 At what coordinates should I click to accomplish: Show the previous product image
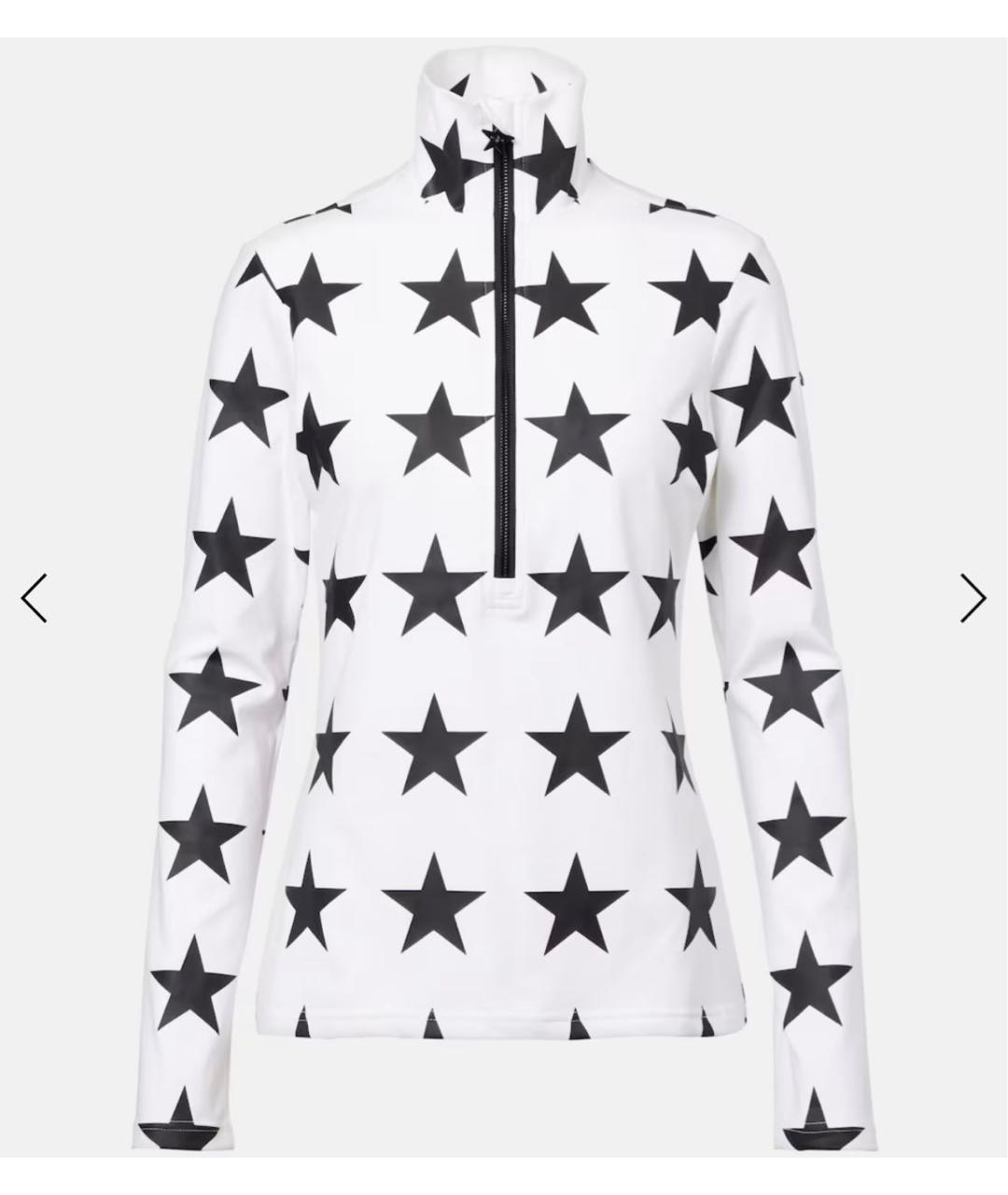[35, 598]
